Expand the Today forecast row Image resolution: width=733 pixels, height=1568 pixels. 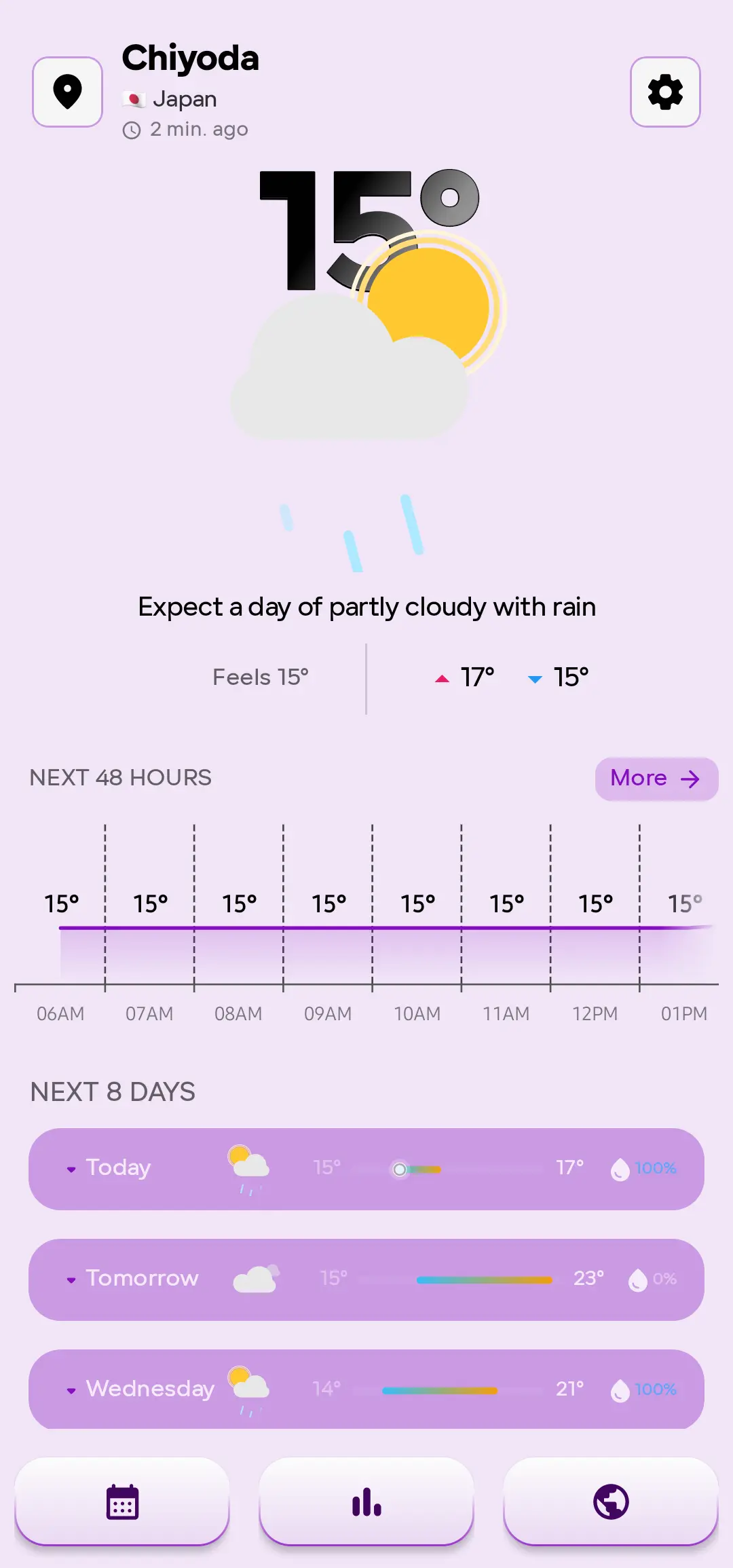(71, 1168)
